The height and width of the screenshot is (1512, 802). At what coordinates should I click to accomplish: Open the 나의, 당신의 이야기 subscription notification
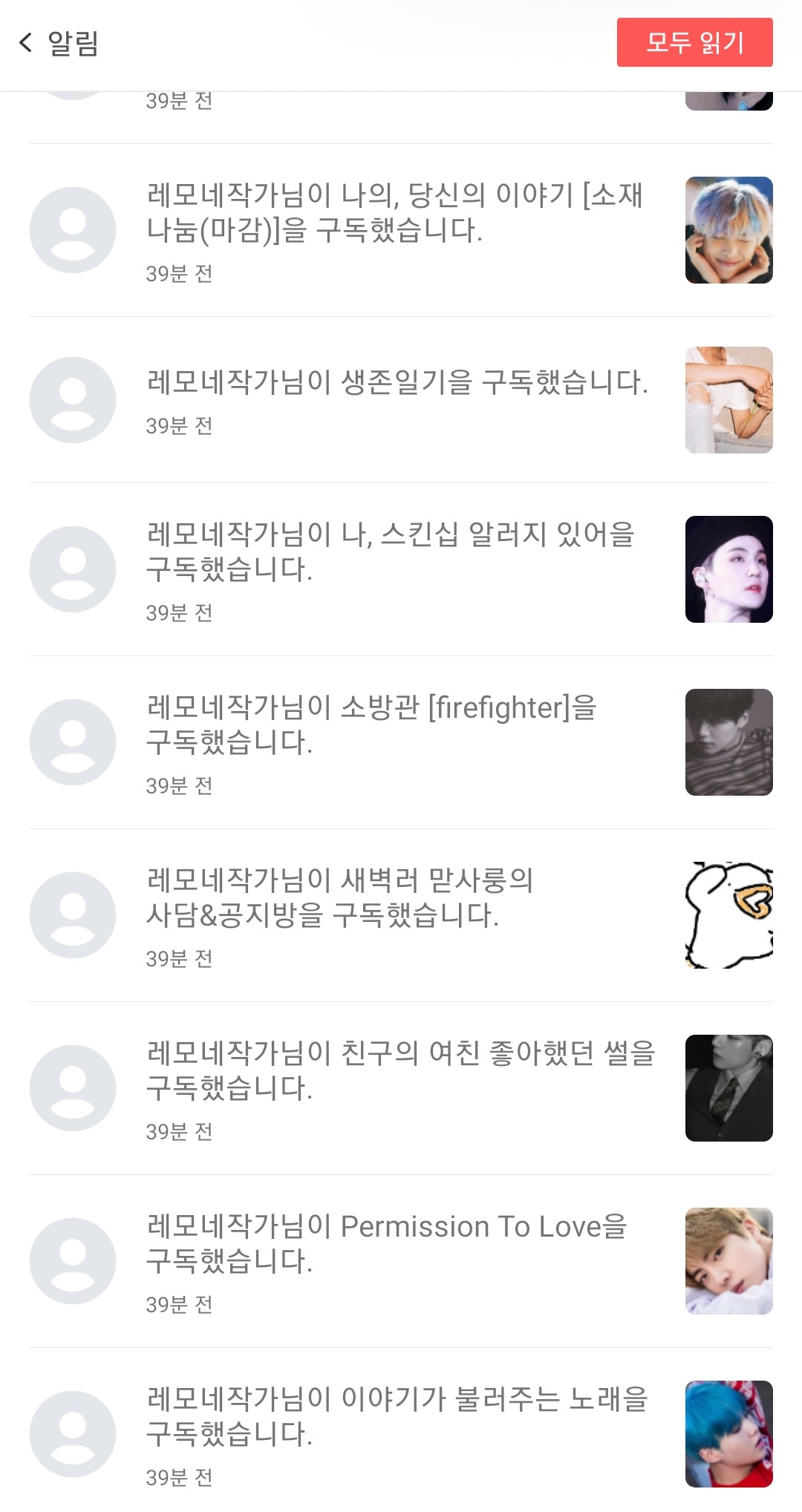(394, 213)
